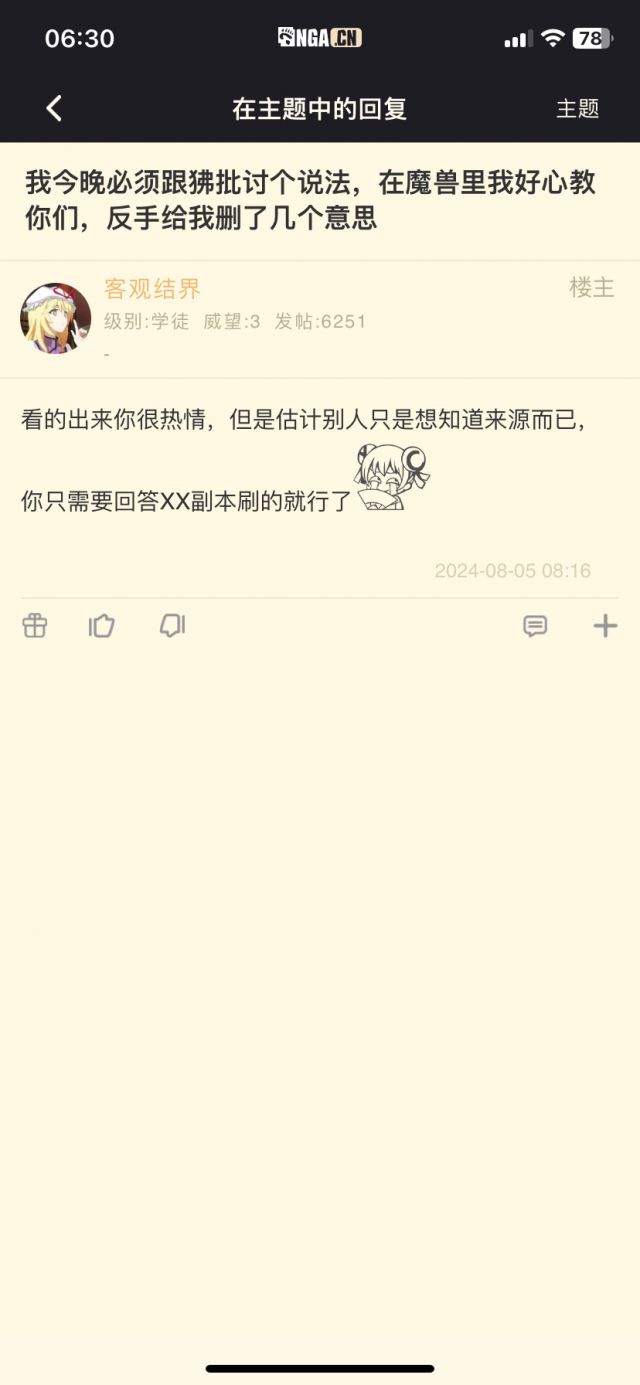Send a gift to this reply

click(x=35, y=626)
